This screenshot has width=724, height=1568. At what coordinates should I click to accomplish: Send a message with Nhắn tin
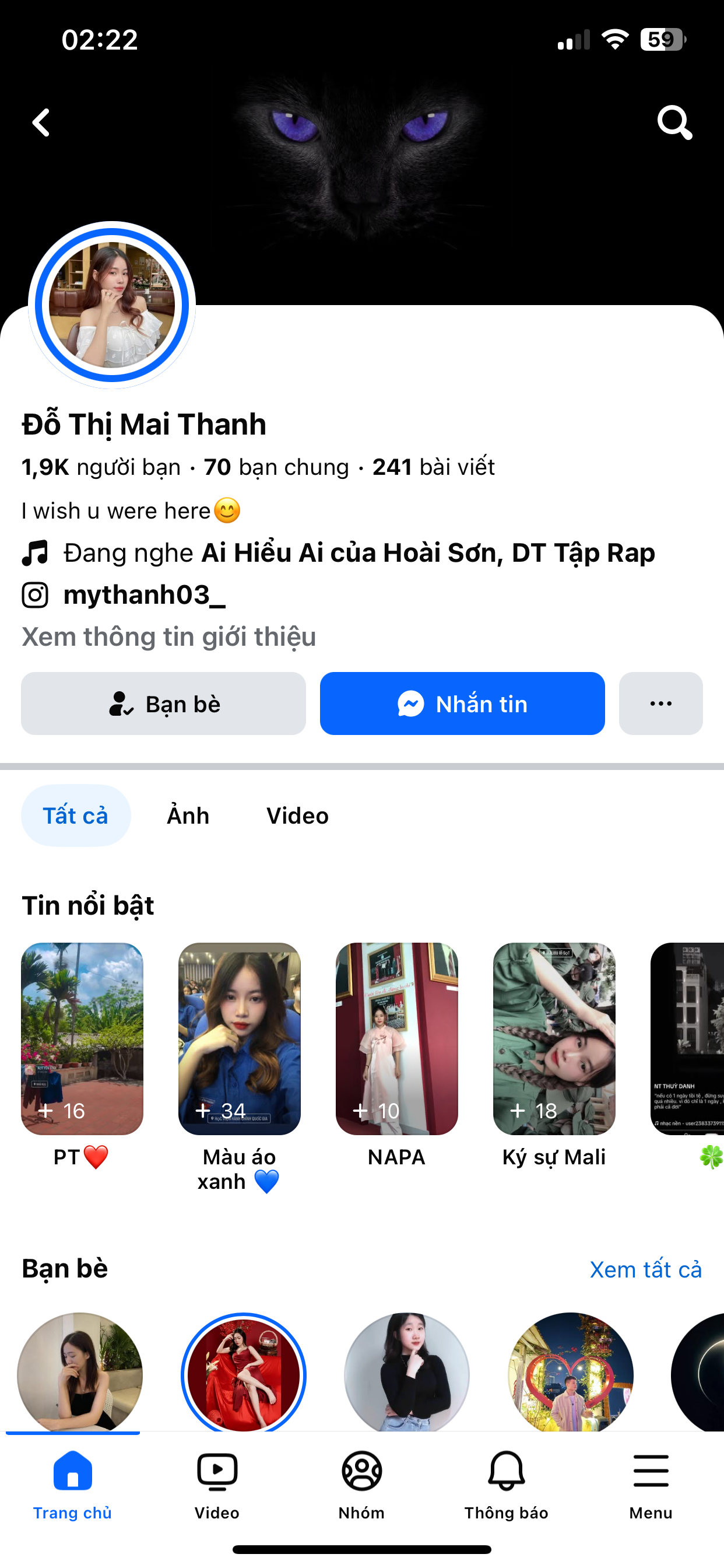(462, 703)
